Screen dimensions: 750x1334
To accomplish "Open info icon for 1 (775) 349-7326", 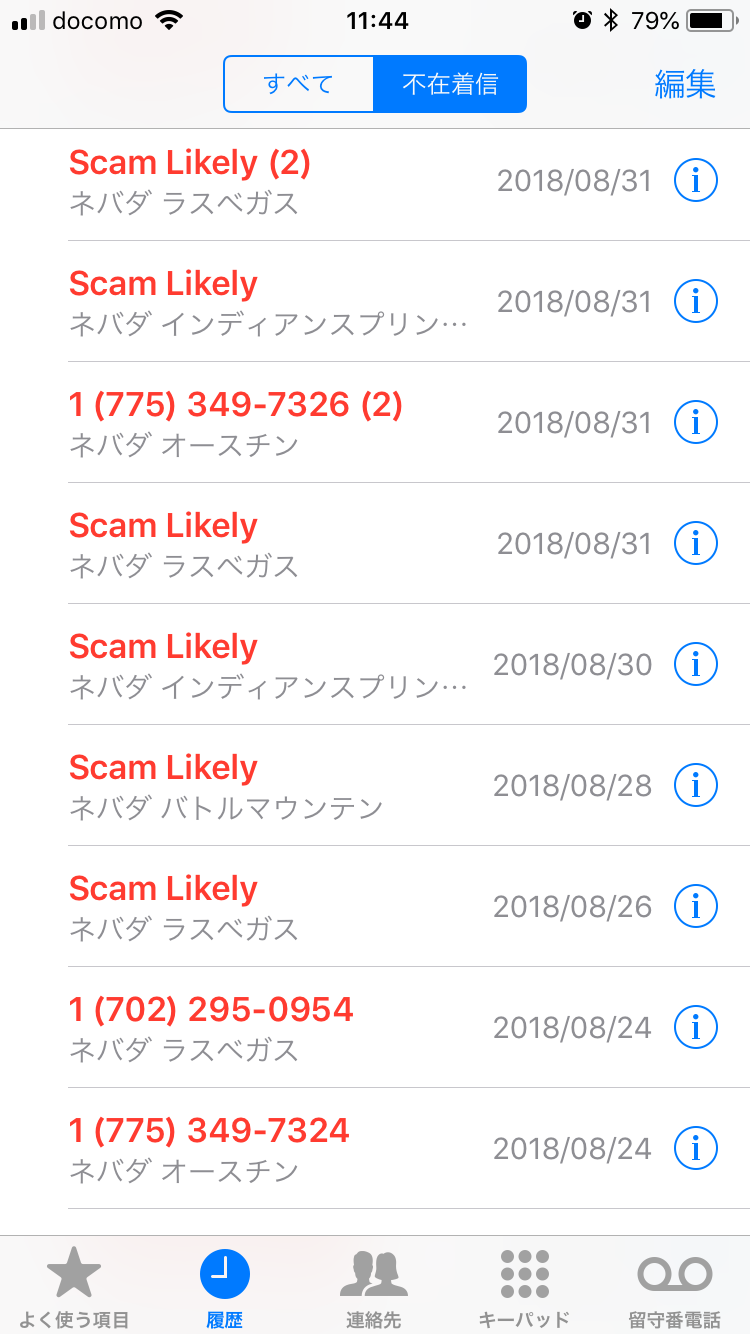I will click(696, 423).
